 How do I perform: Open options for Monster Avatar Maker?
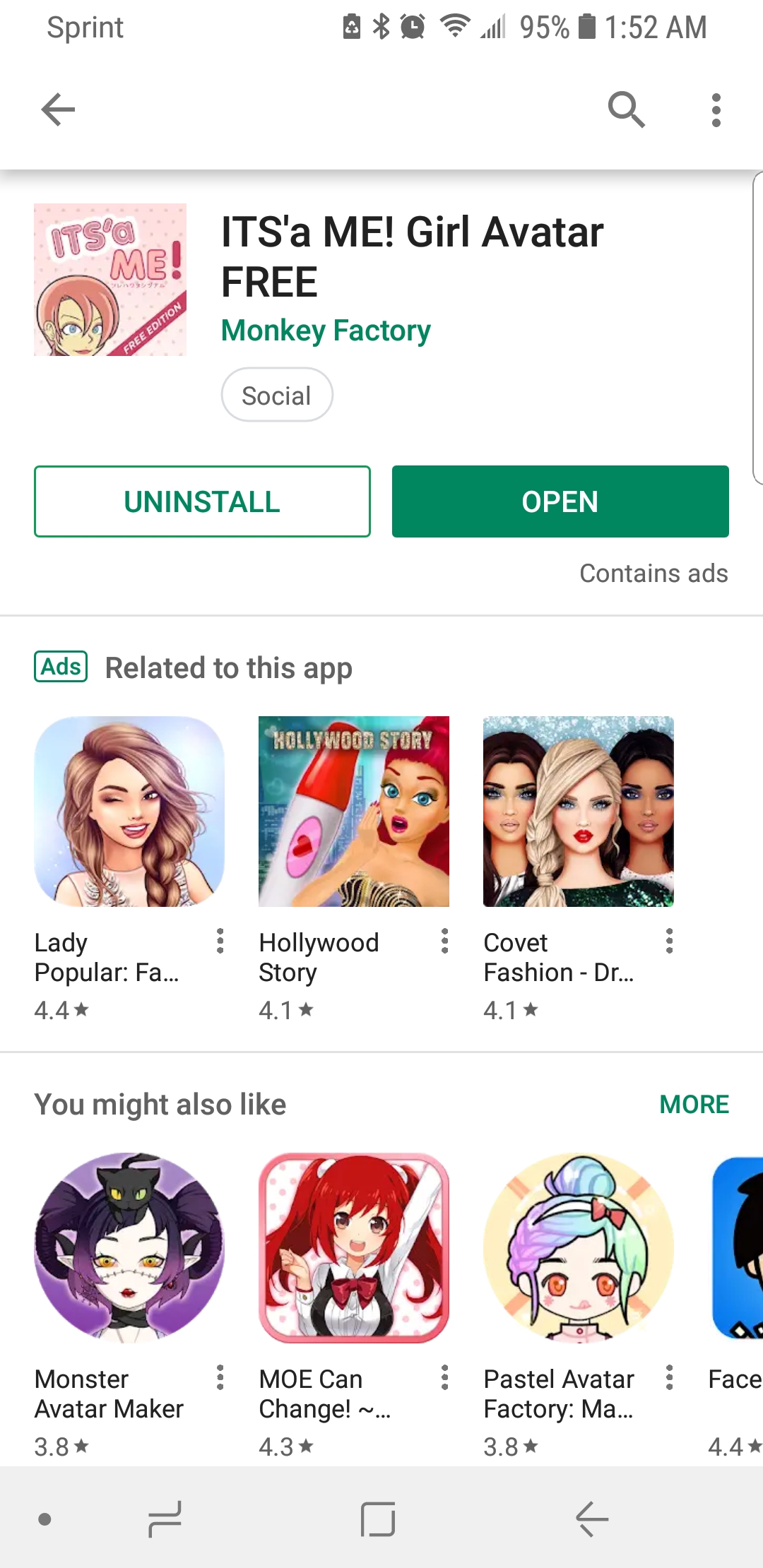tap(220, 1377)
